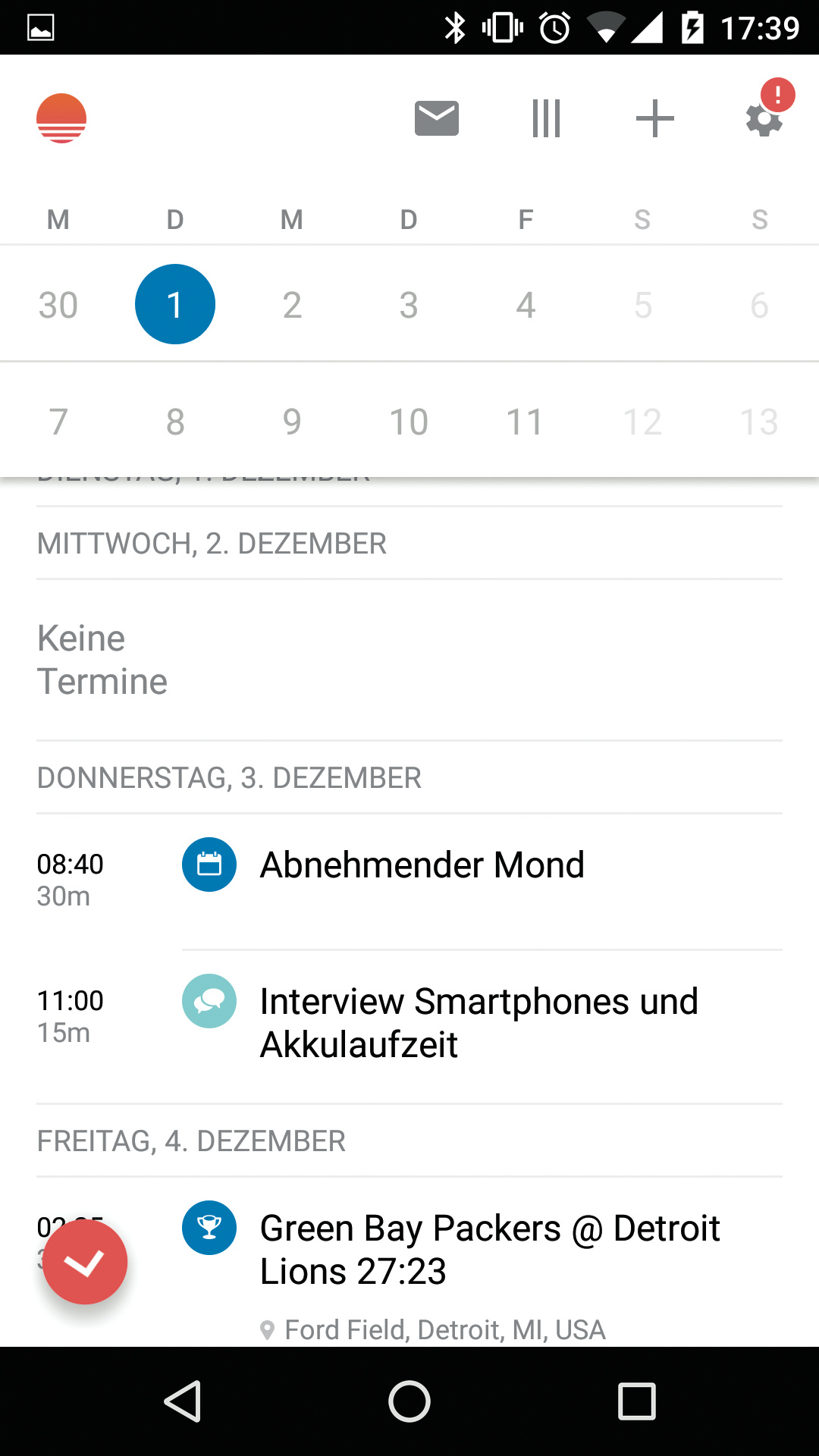
Task: Choose day 4 in the calendar
Action: (526, 305)
